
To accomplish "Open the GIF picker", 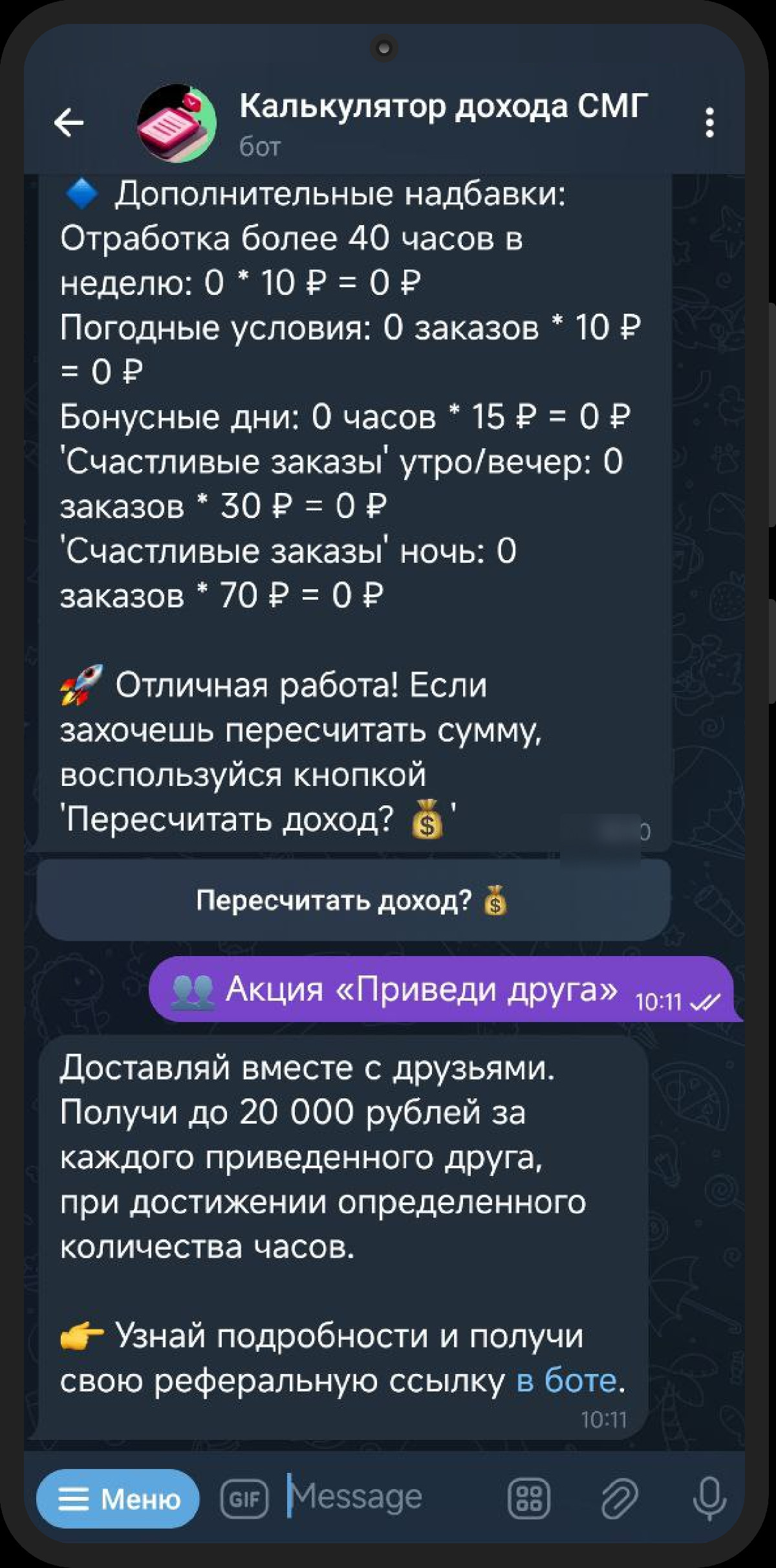I will click(x=244, y=1499).
